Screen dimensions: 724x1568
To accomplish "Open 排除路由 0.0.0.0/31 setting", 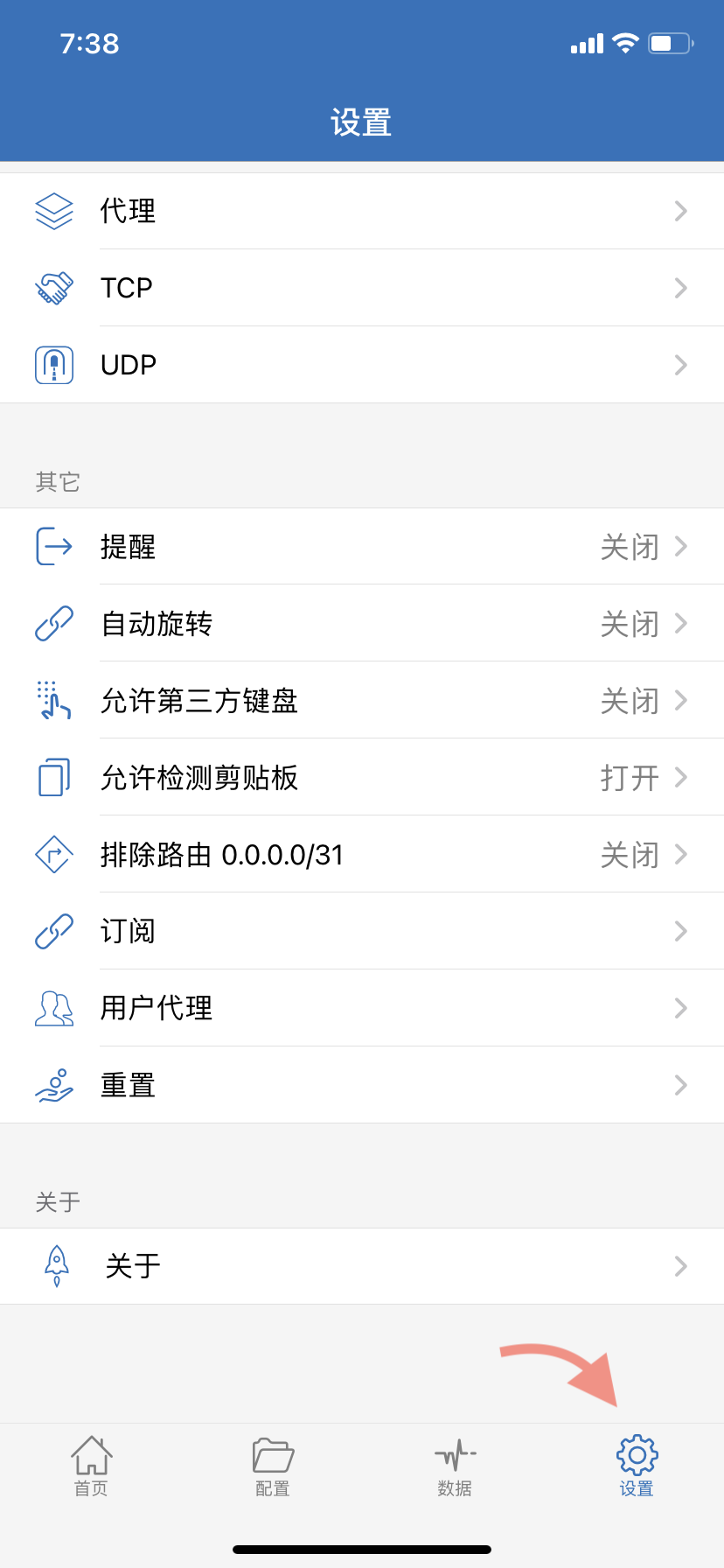I will coord(362,855).
